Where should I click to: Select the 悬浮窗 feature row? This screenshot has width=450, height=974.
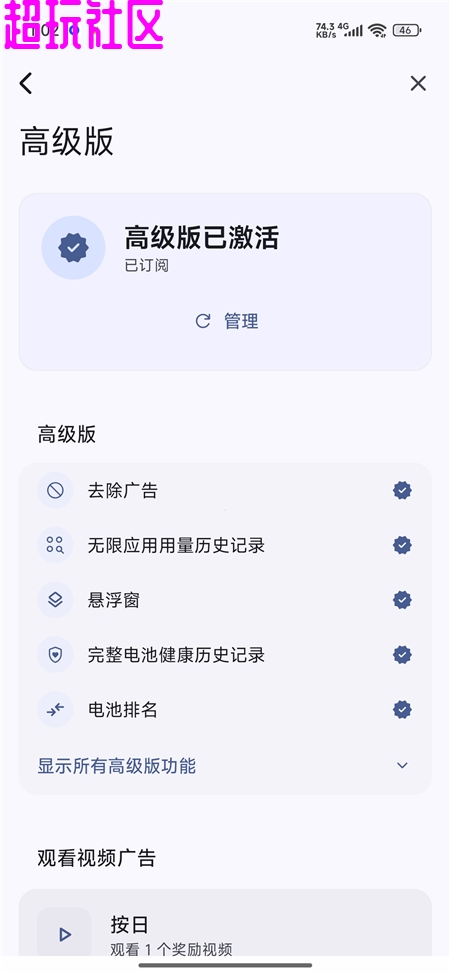225,600
